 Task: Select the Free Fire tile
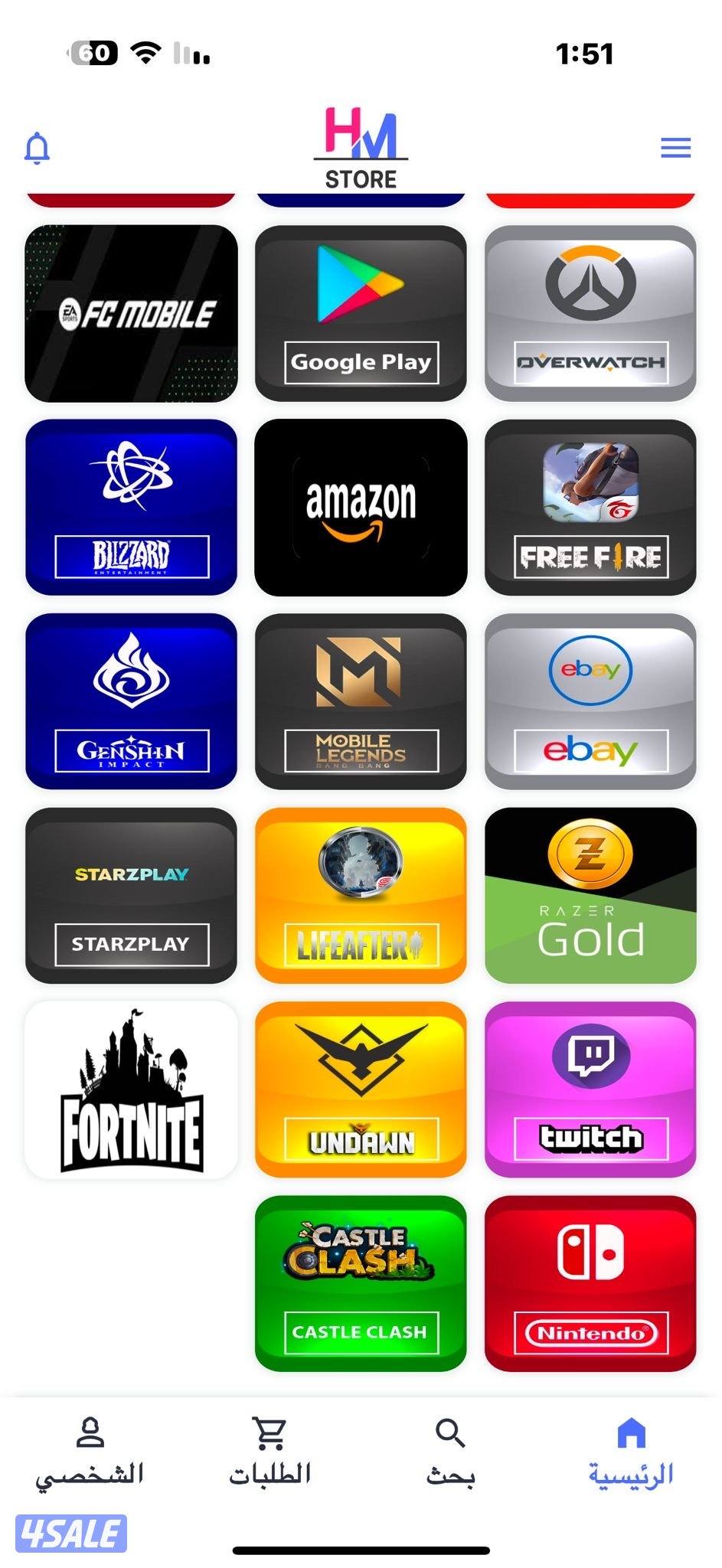[590, 507]
